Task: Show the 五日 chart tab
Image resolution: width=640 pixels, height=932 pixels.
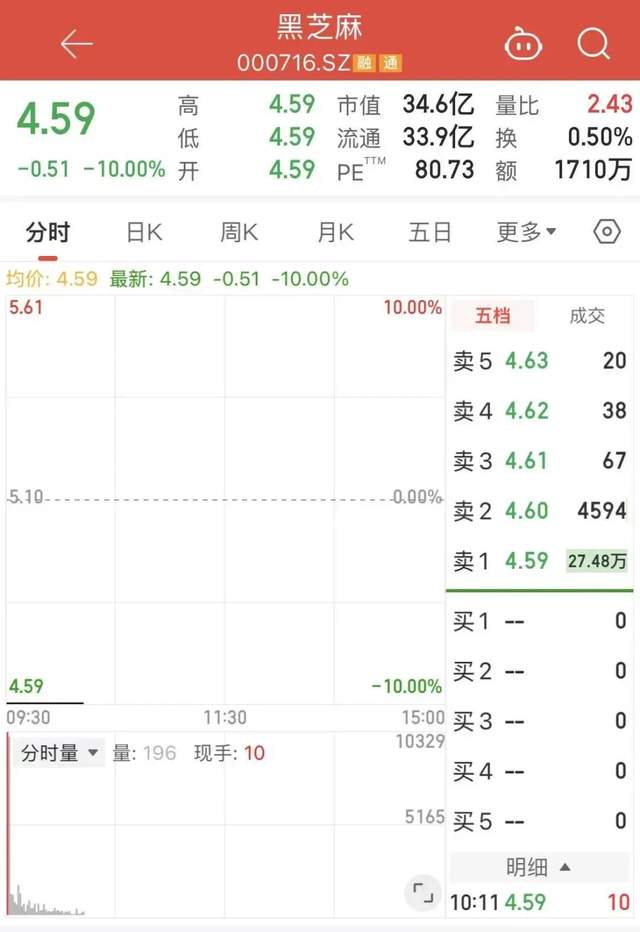Action: pos(430,233)
